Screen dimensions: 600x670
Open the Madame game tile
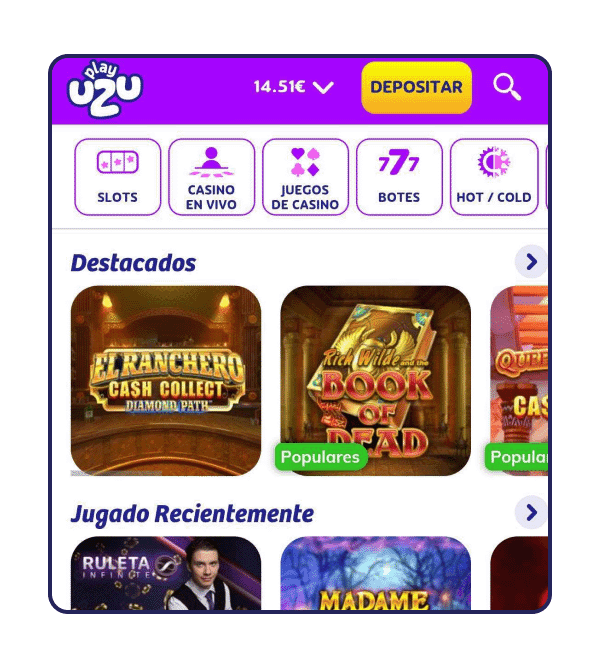[x=375, y=573]
